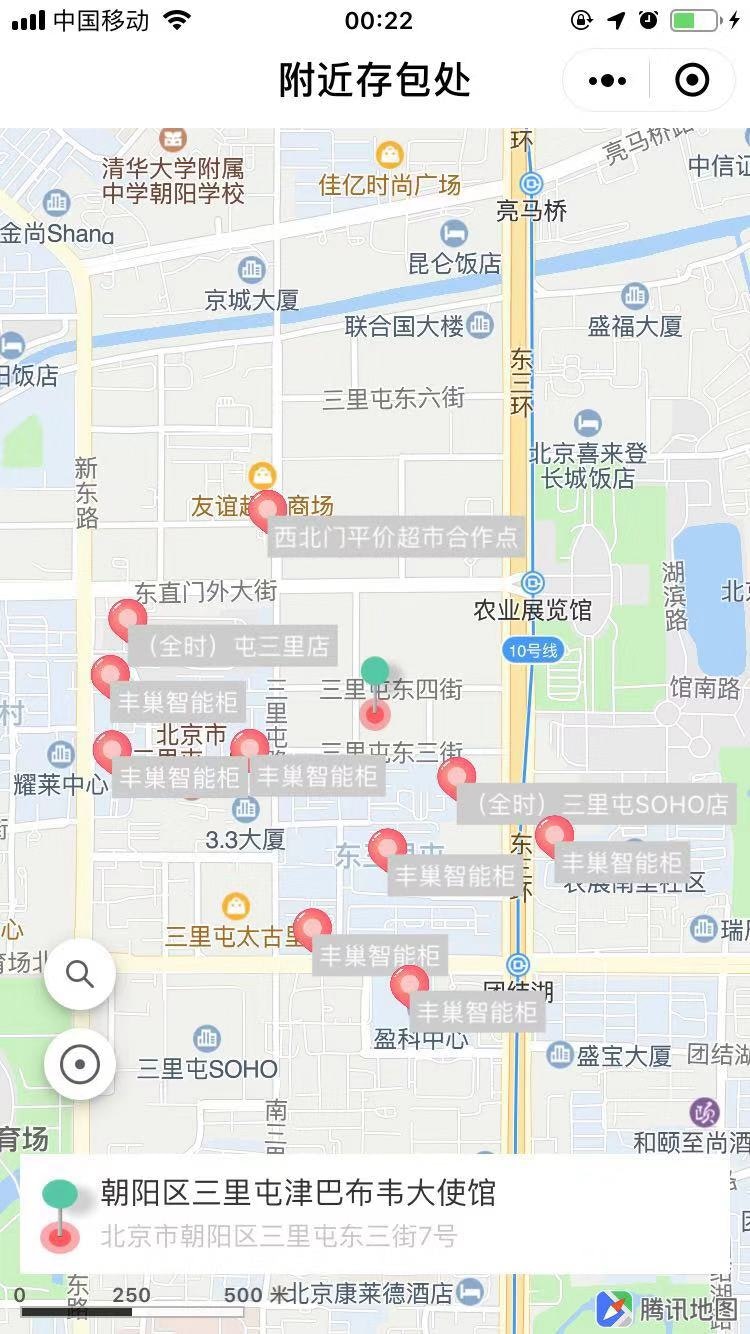The height and width of the screenshot is (1334, 750).
Task: Tap the 亮马桥 subway station icon
Action: (x=529, y=185)
